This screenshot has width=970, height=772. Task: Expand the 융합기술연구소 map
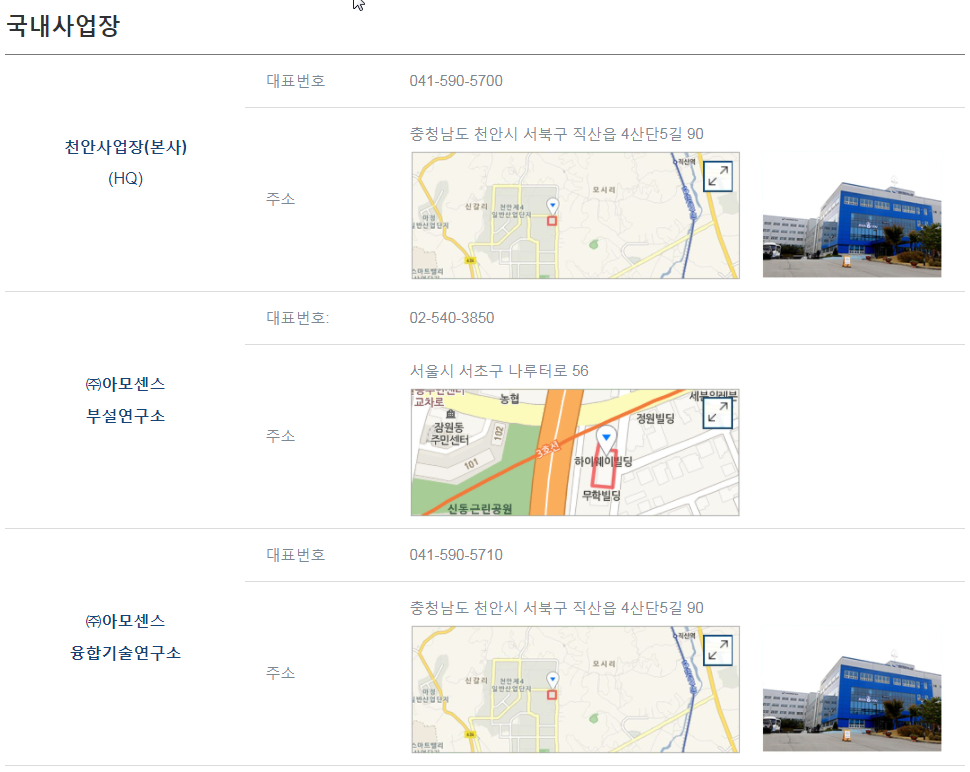point(718,650)
